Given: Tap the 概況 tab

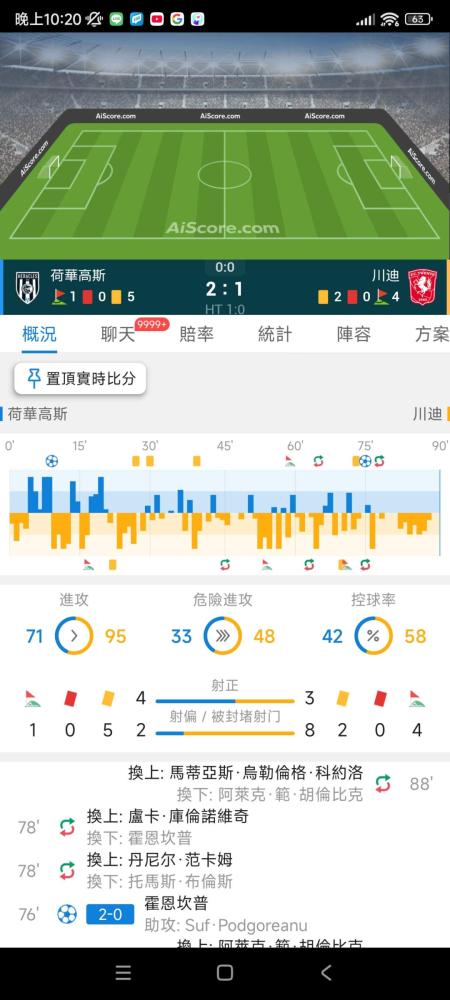Looking at the screenshot, I should [40, 334].
